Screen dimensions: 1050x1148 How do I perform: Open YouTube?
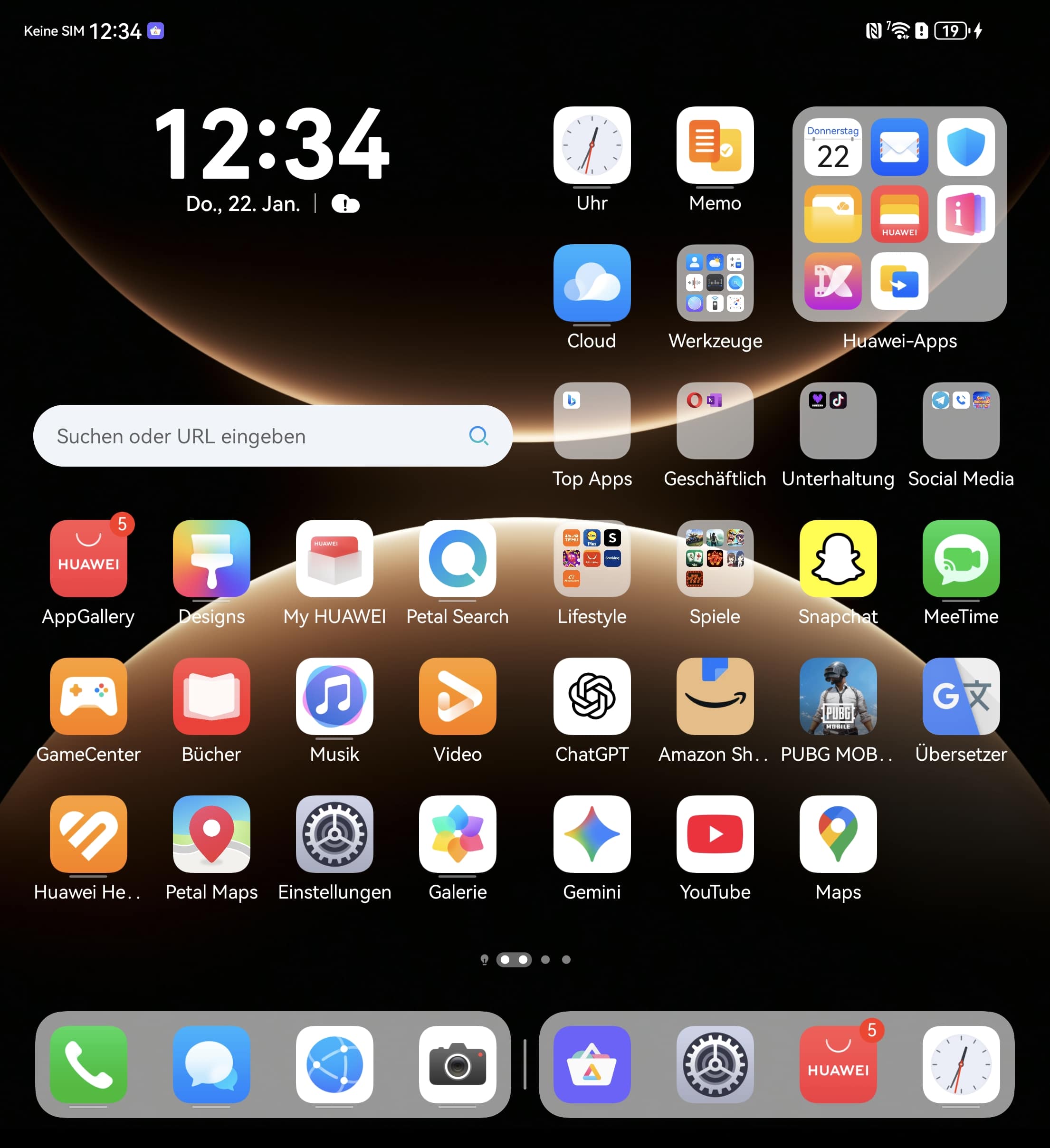[715, 833]
